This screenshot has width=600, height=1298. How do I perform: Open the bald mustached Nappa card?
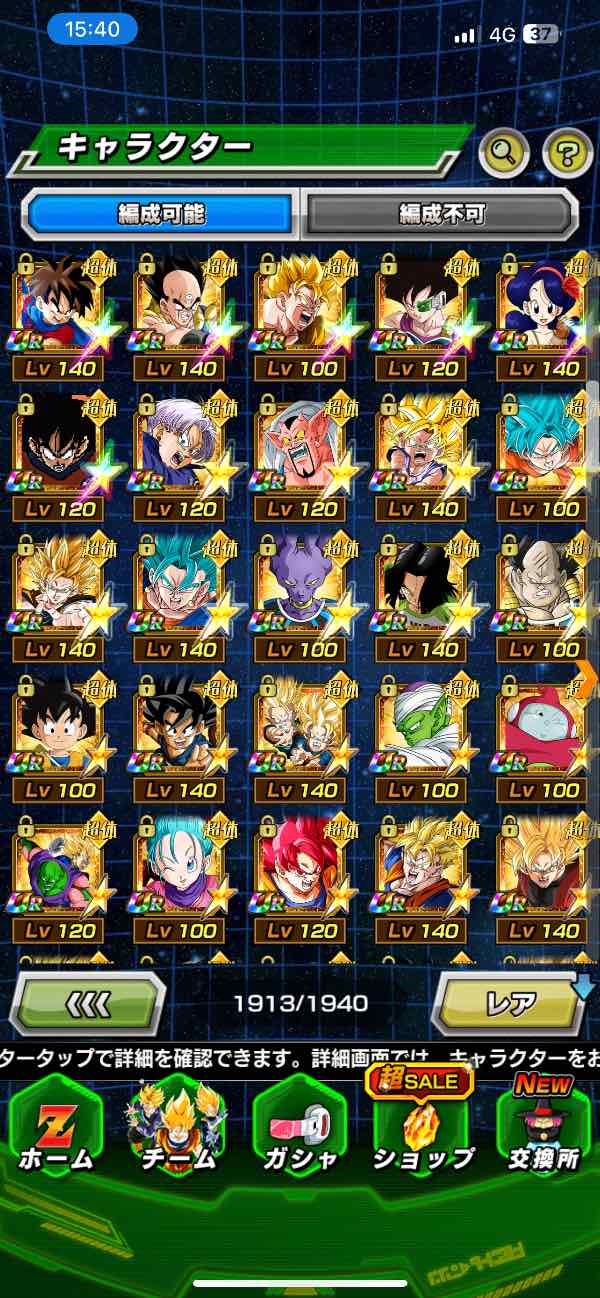pos(542,592)
